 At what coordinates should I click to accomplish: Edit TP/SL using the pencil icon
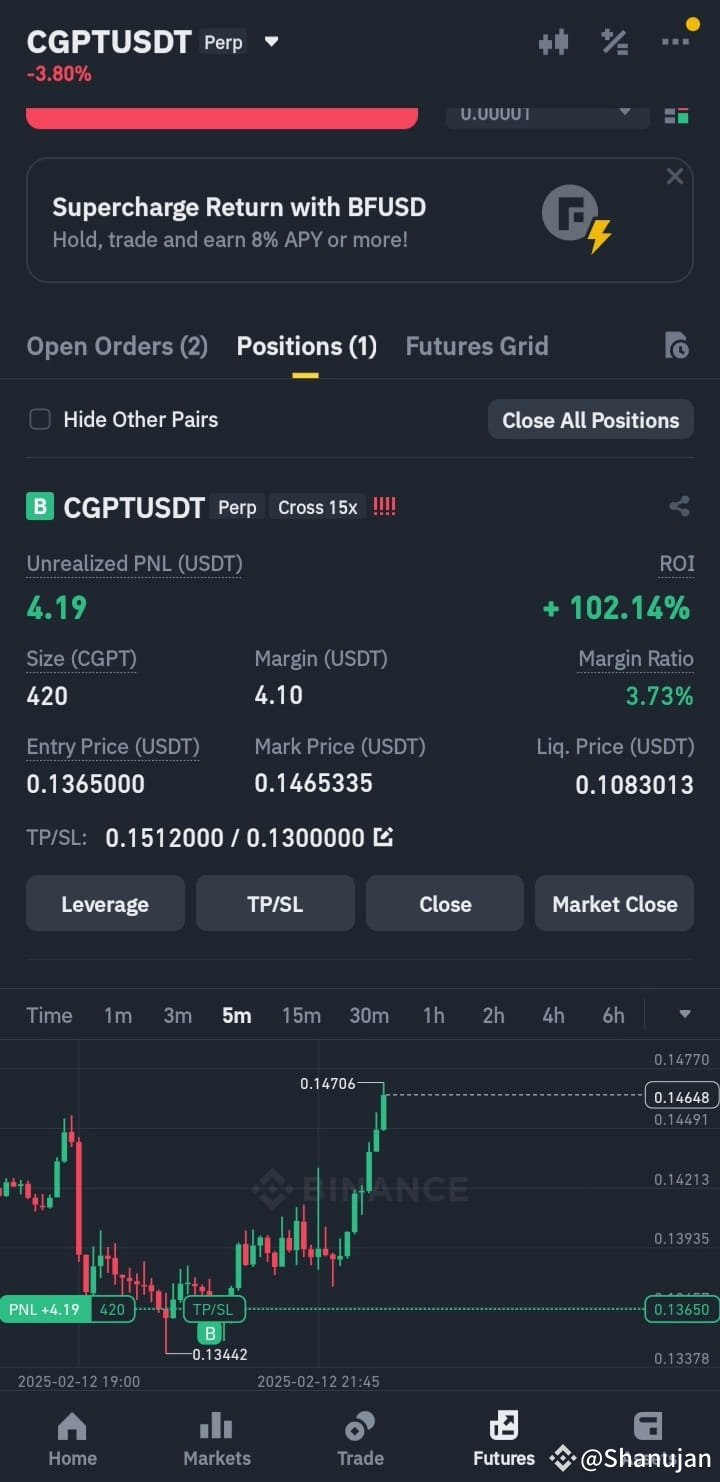click(384, 838)
